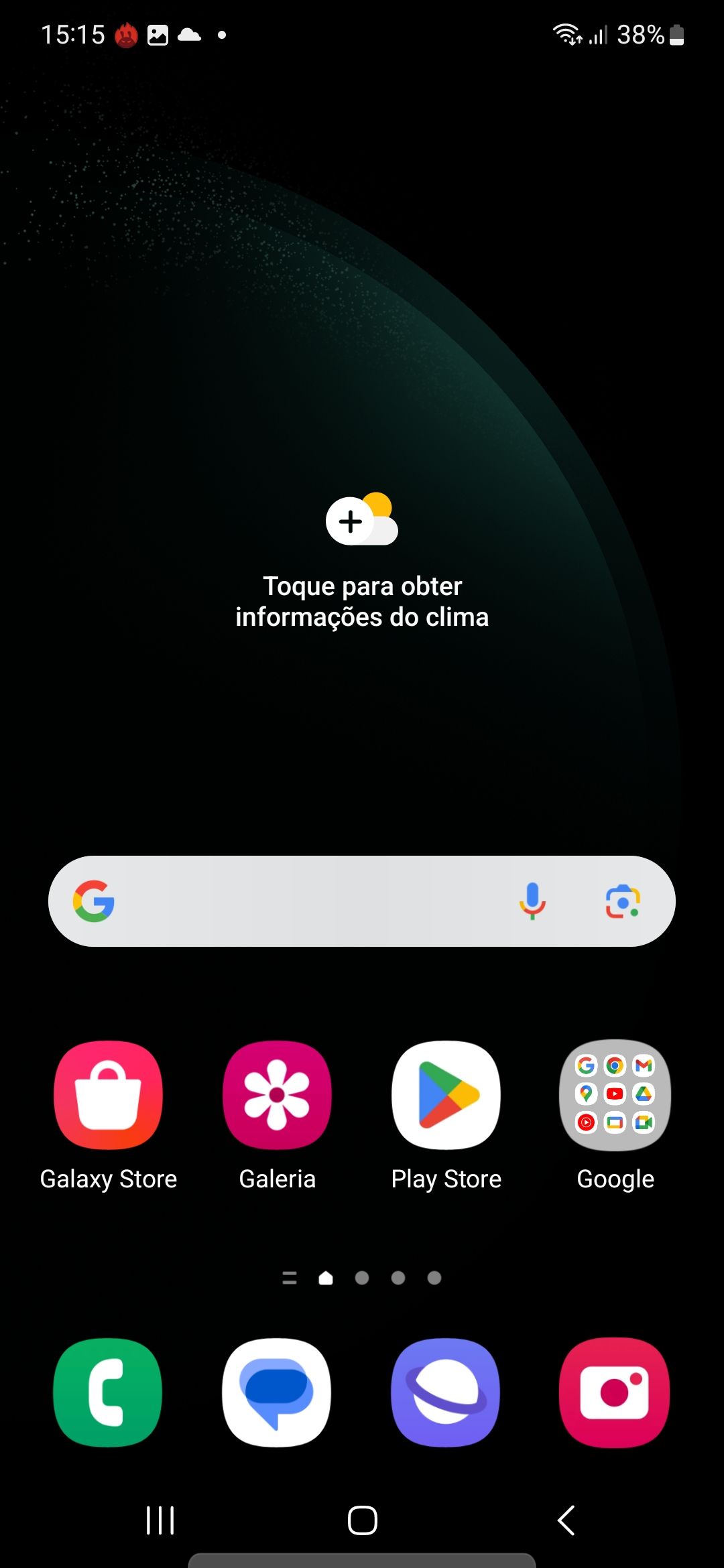The image size is (724, 1568).
Task: Open the Galaxy Store app
Action: (109, 1096)
